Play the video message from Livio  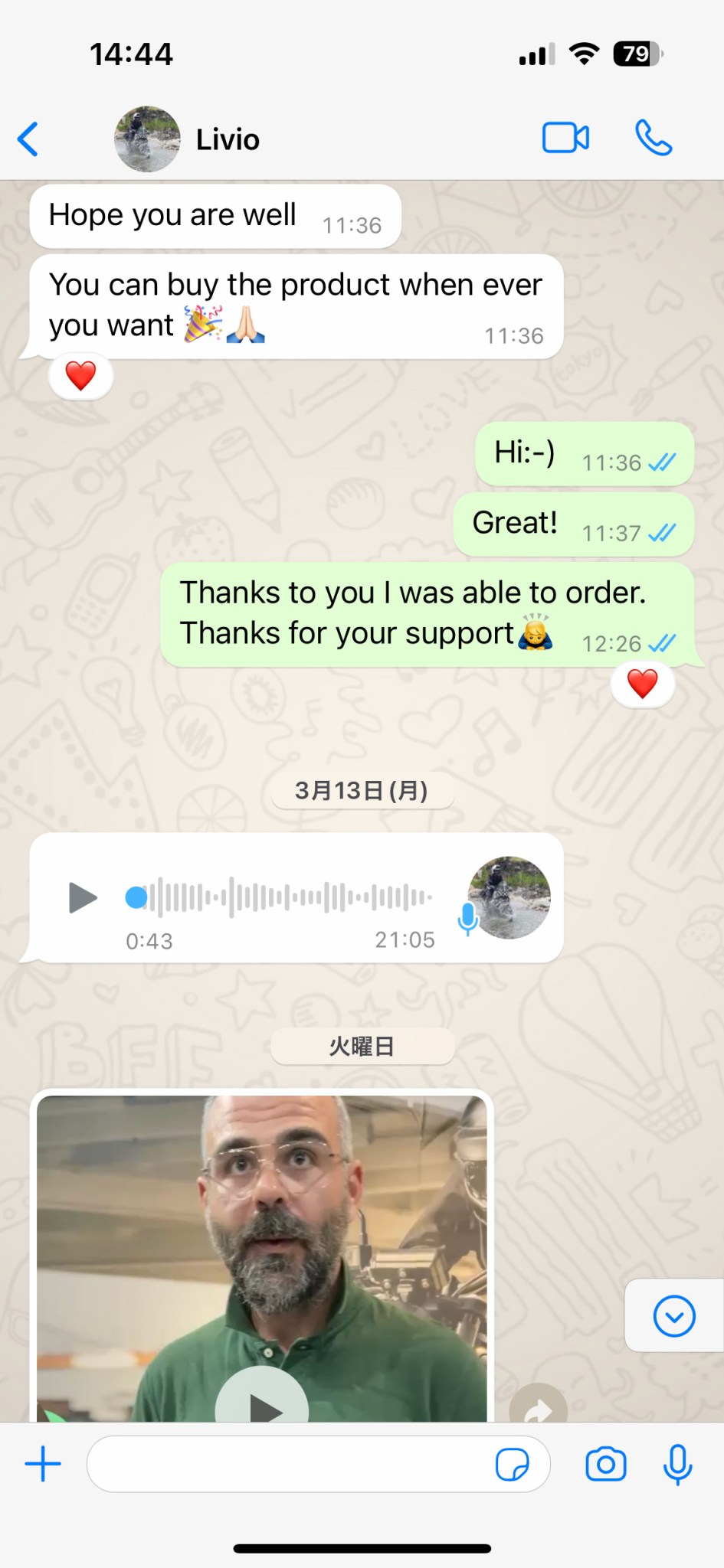tap(261, 1400)
